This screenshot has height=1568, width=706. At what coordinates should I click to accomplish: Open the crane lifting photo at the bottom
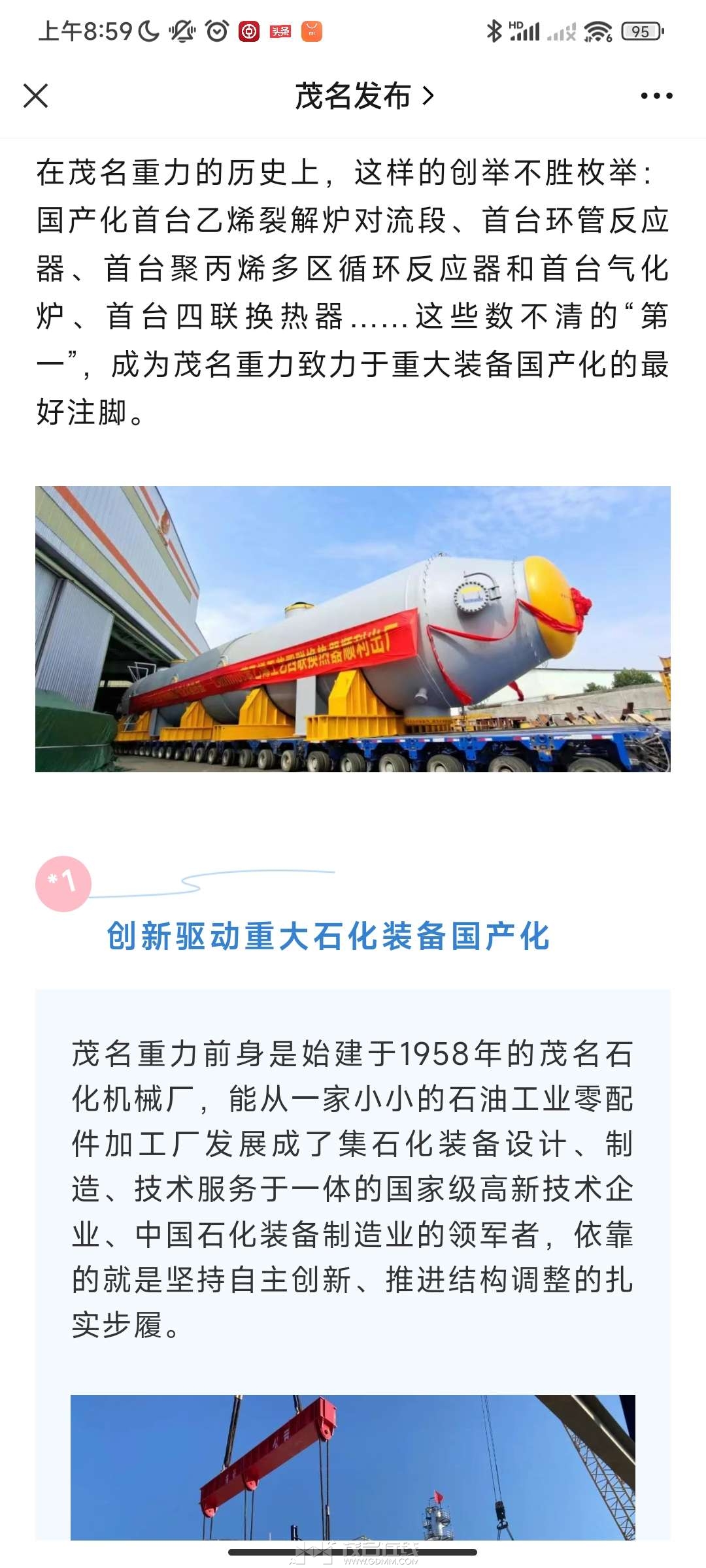353,1467
